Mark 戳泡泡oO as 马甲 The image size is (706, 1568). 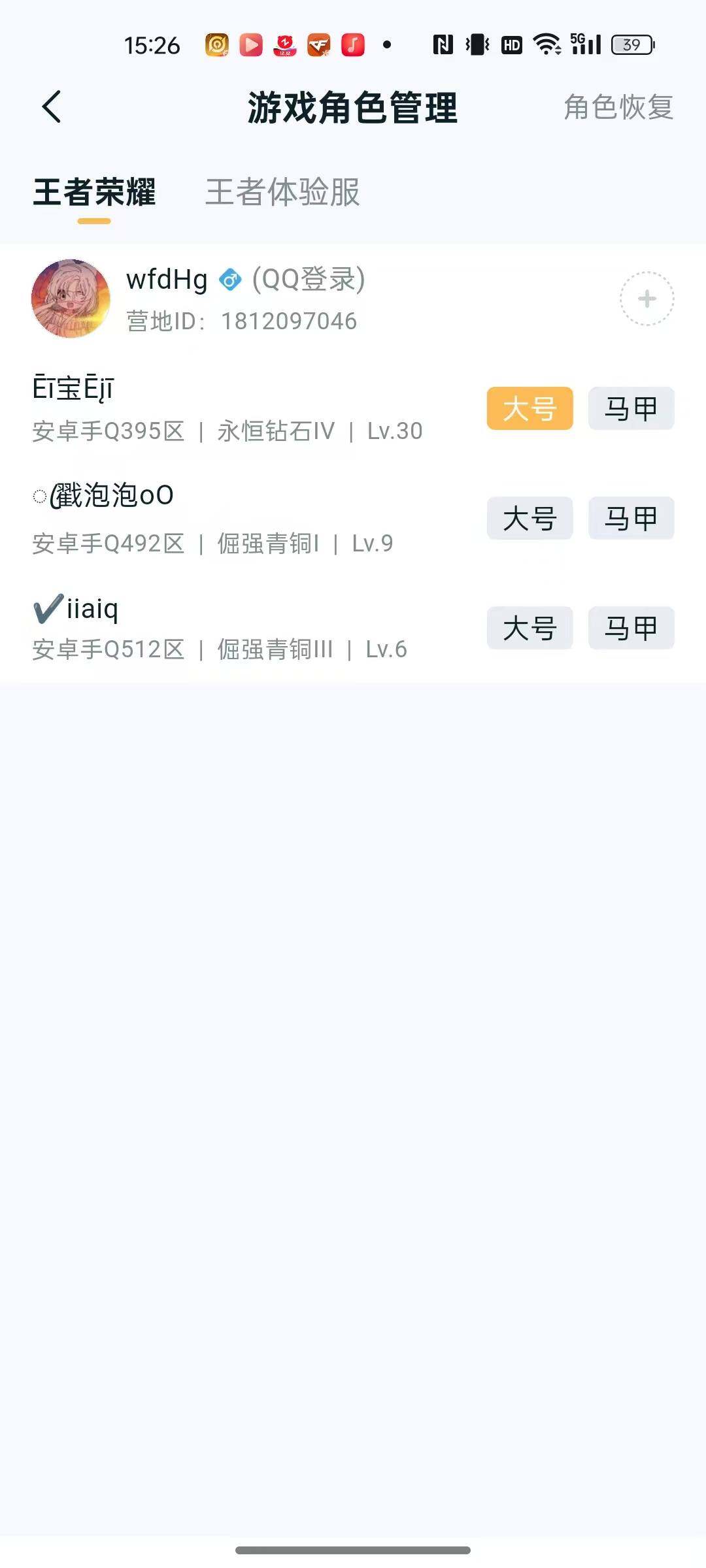point(630,519)
